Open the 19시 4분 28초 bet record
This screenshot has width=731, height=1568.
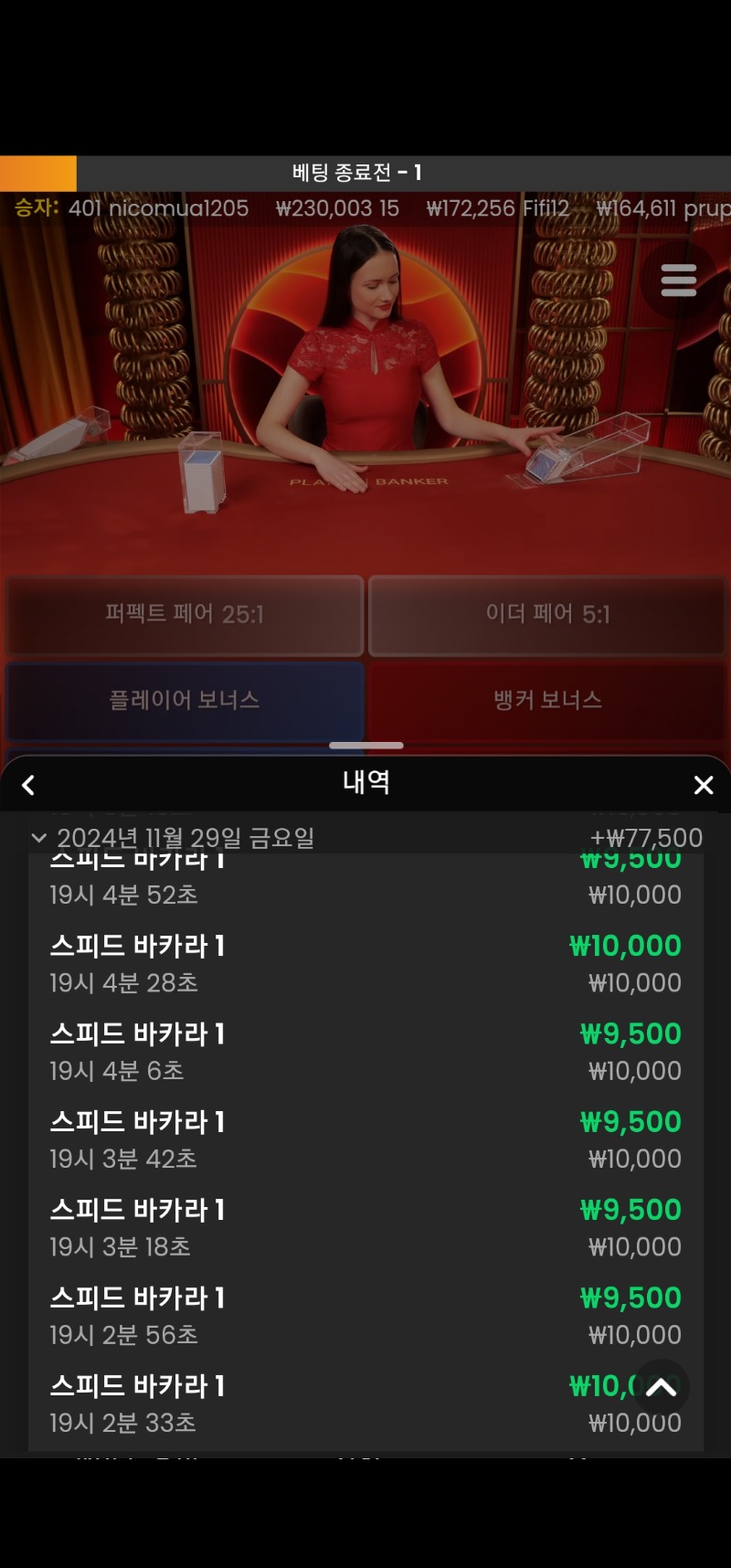365,963
